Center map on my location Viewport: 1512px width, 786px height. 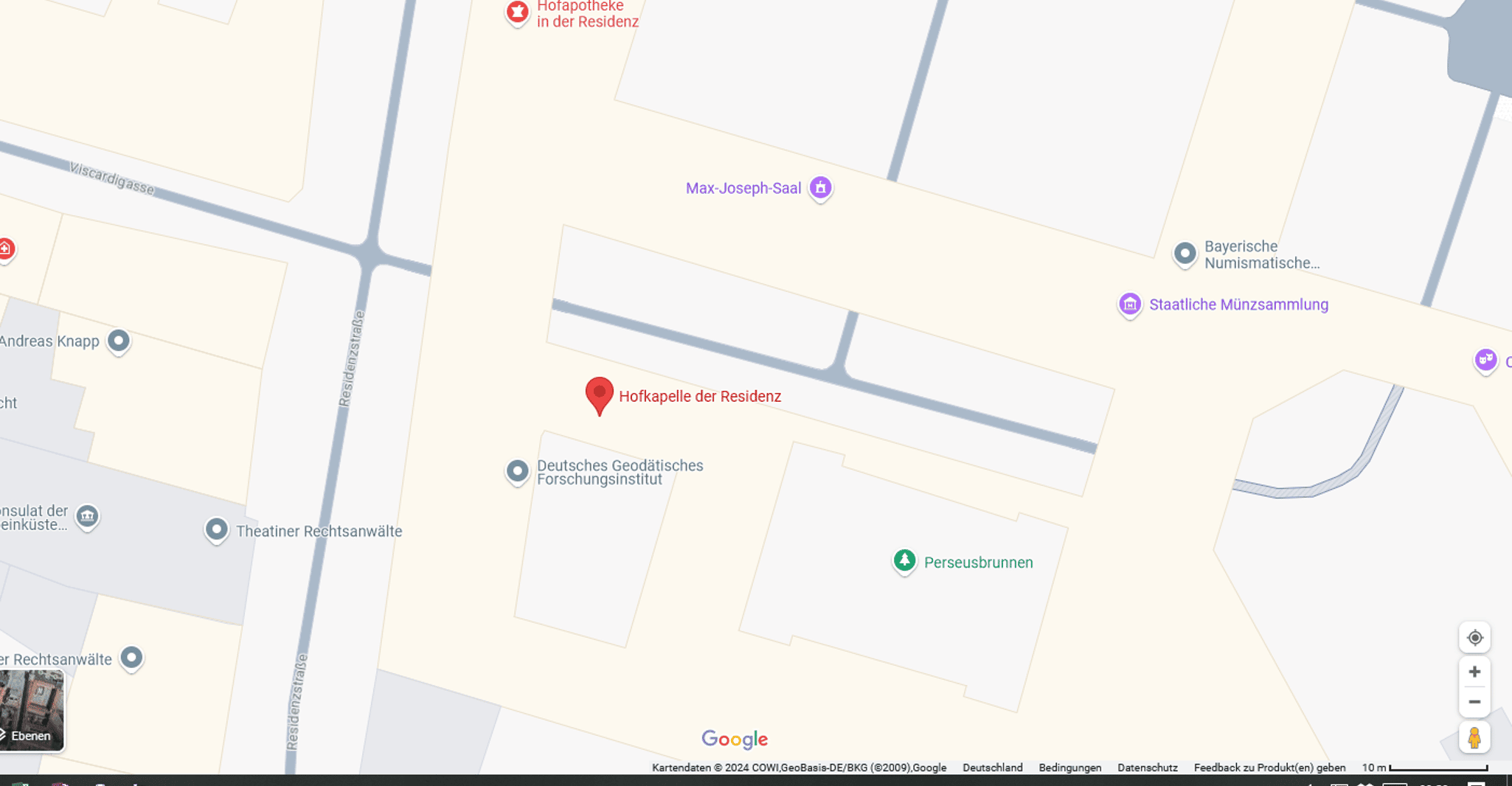pos(1474,638)
